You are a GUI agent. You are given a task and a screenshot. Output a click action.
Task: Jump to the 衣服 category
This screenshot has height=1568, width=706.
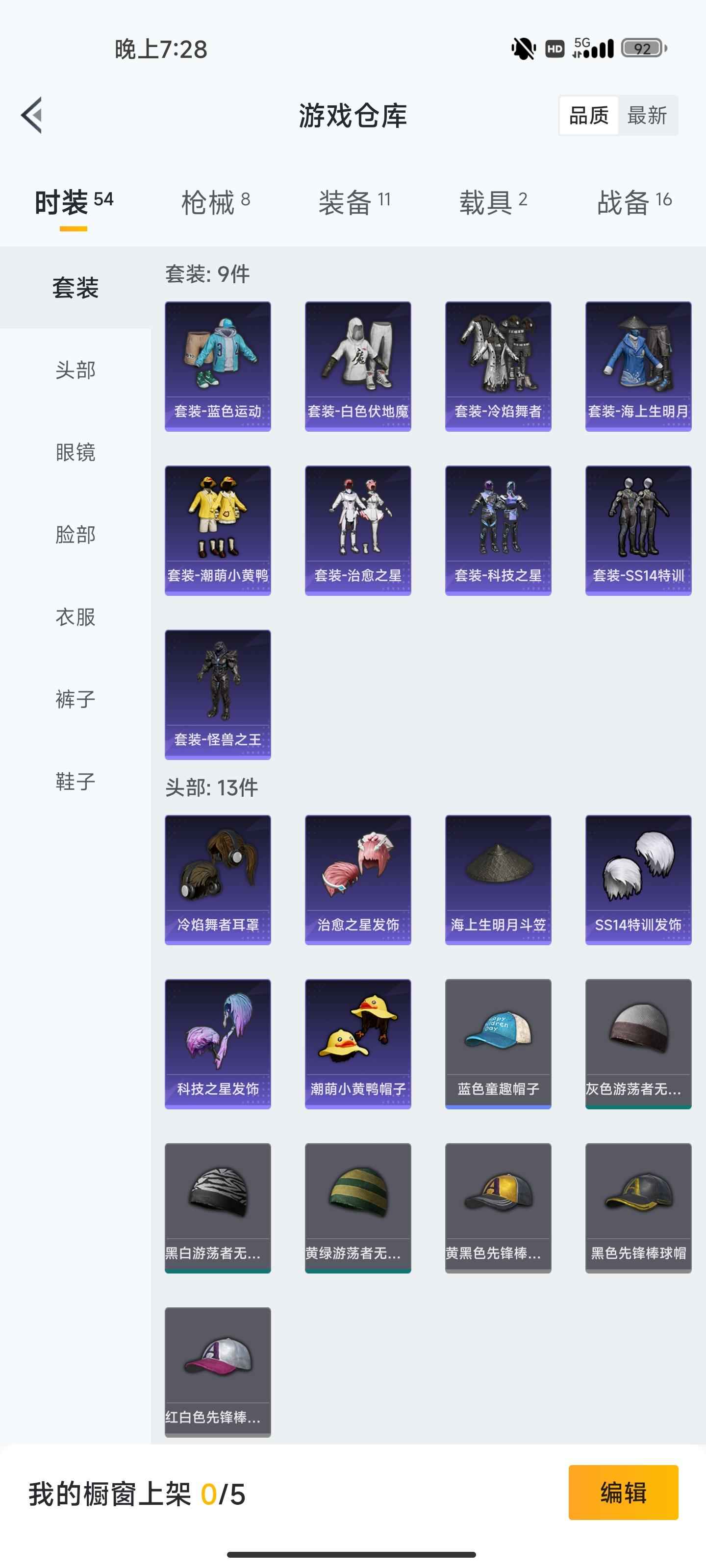point(76,616)
